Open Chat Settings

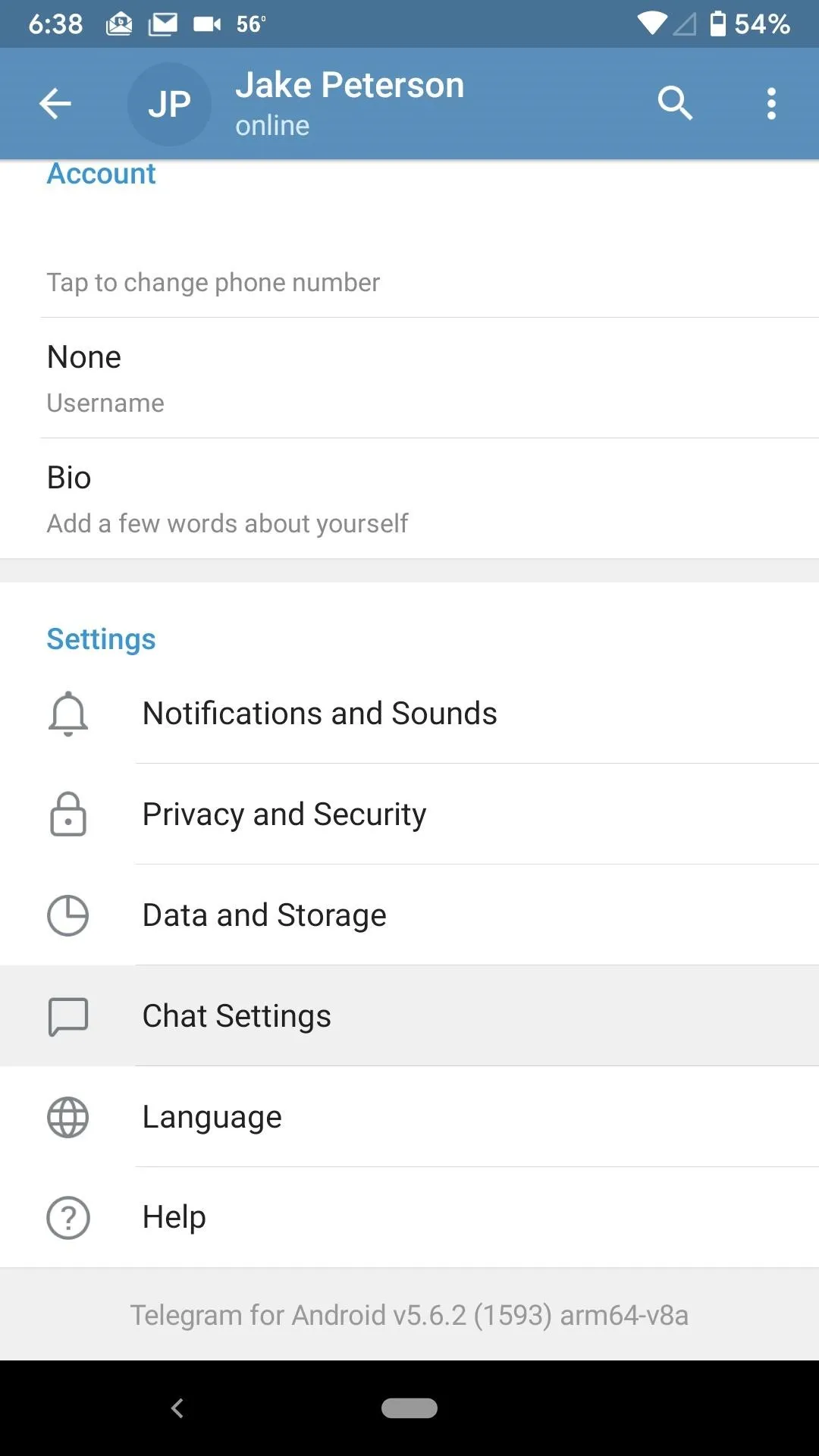pyautogui.click(x=409, y=1016)
